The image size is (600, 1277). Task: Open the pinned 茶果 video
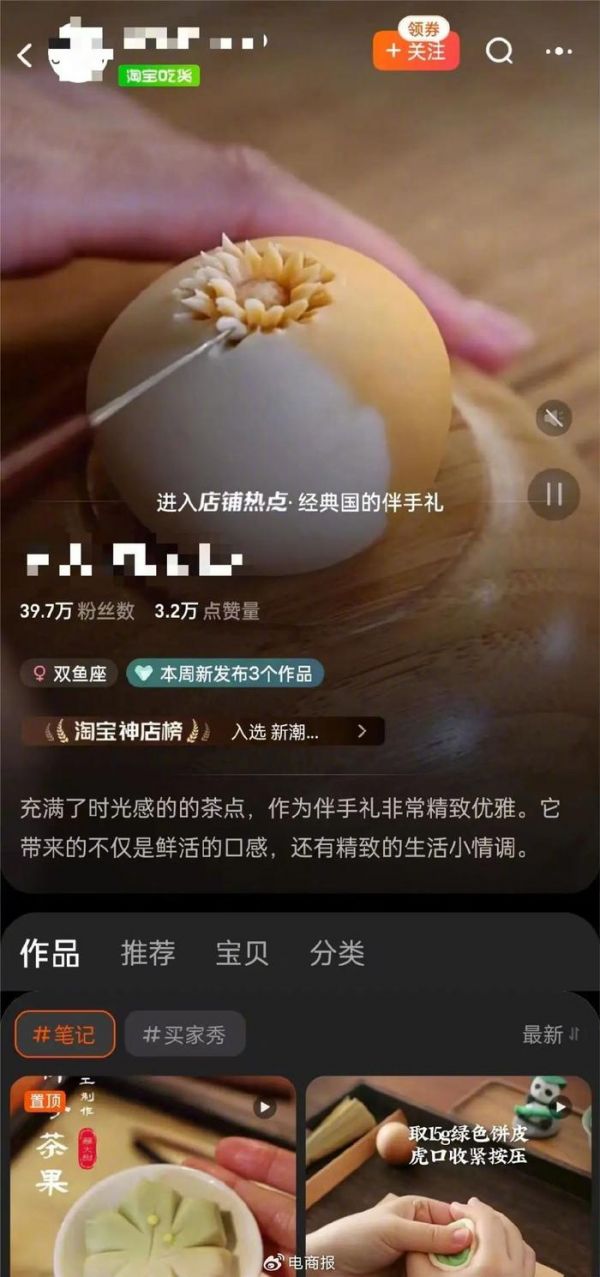point(153,1175)
